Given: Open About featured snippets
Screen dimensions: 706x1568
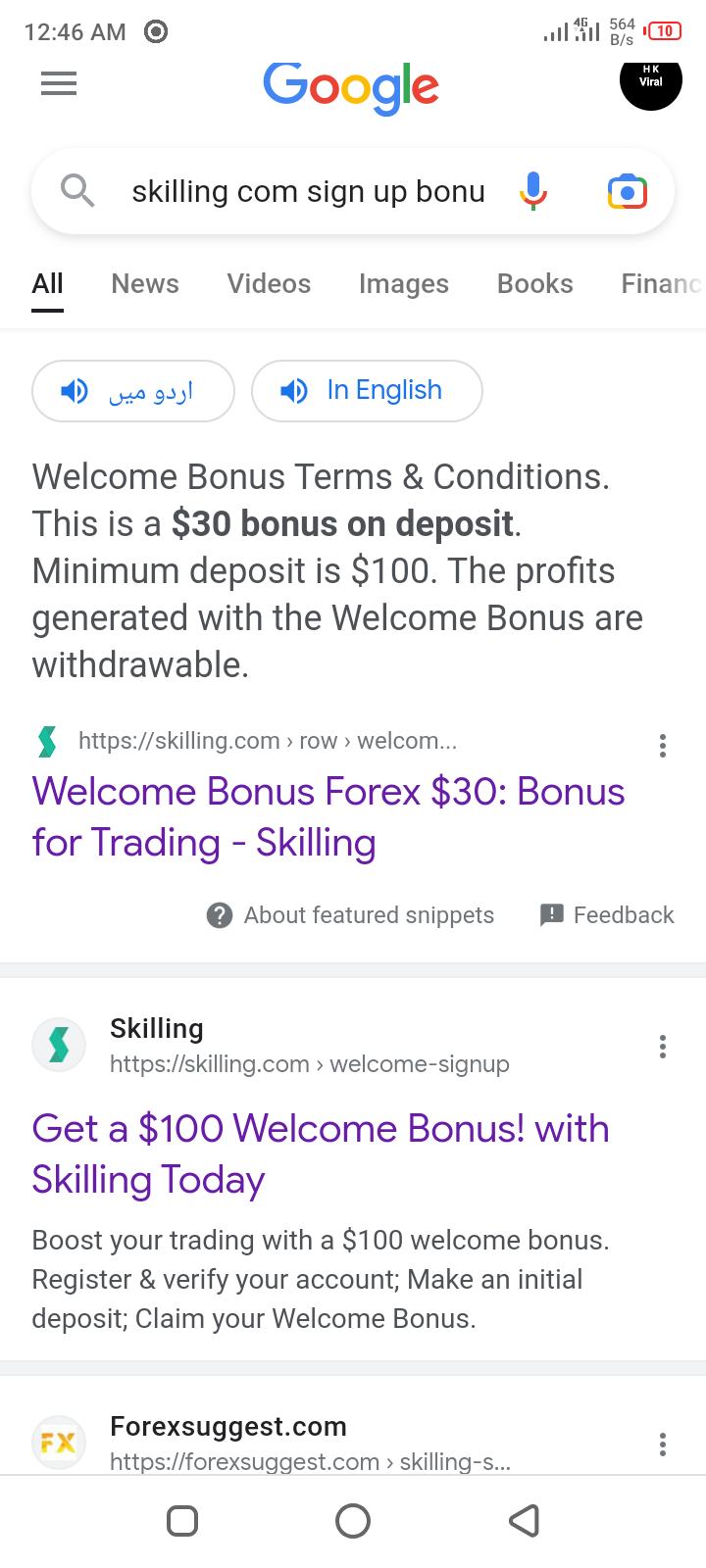Looking at the screenshot, I should pyautogui.click(x=350, y=915).
